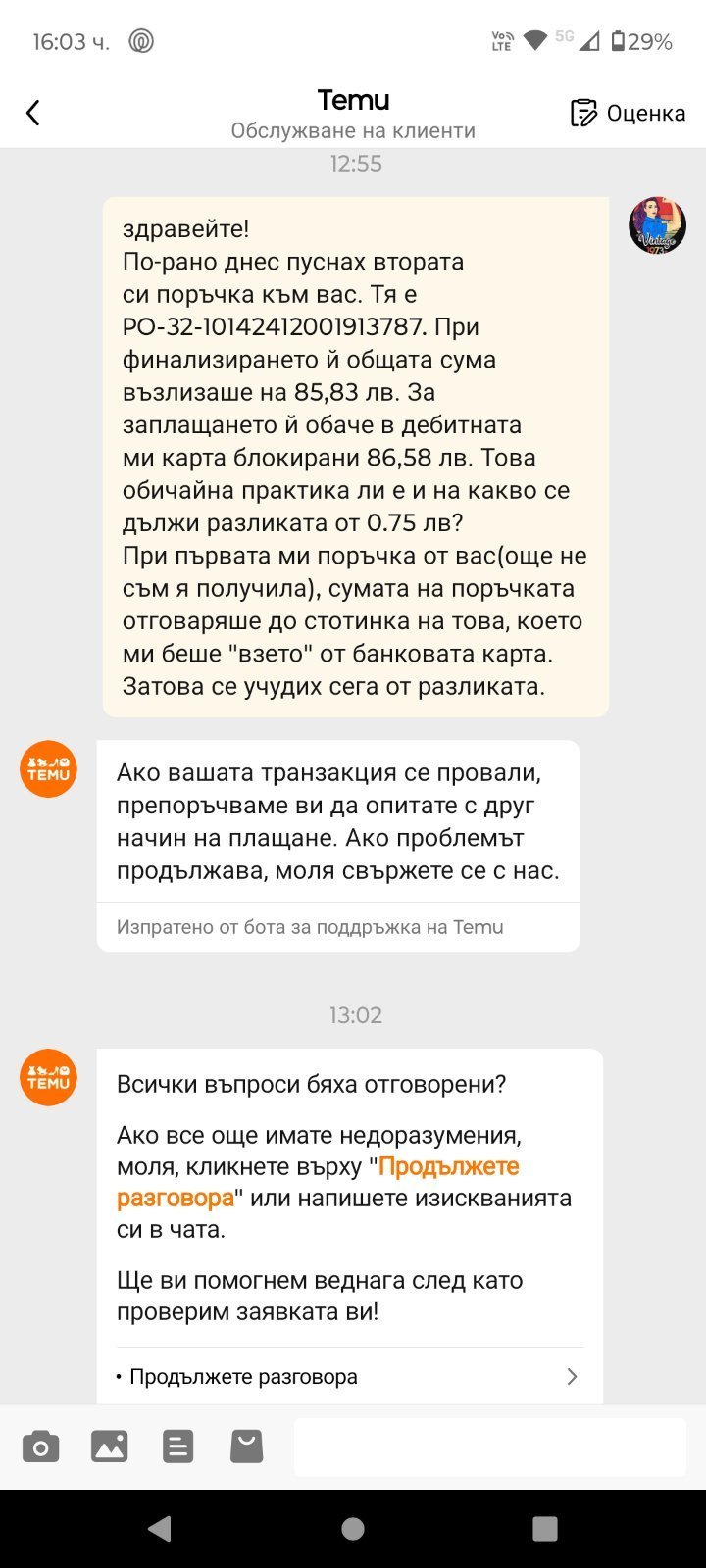Open the shopping bag product icon
This screenshot has width=706, height=1568.
pyautogui.click(x=246, y=1446)
